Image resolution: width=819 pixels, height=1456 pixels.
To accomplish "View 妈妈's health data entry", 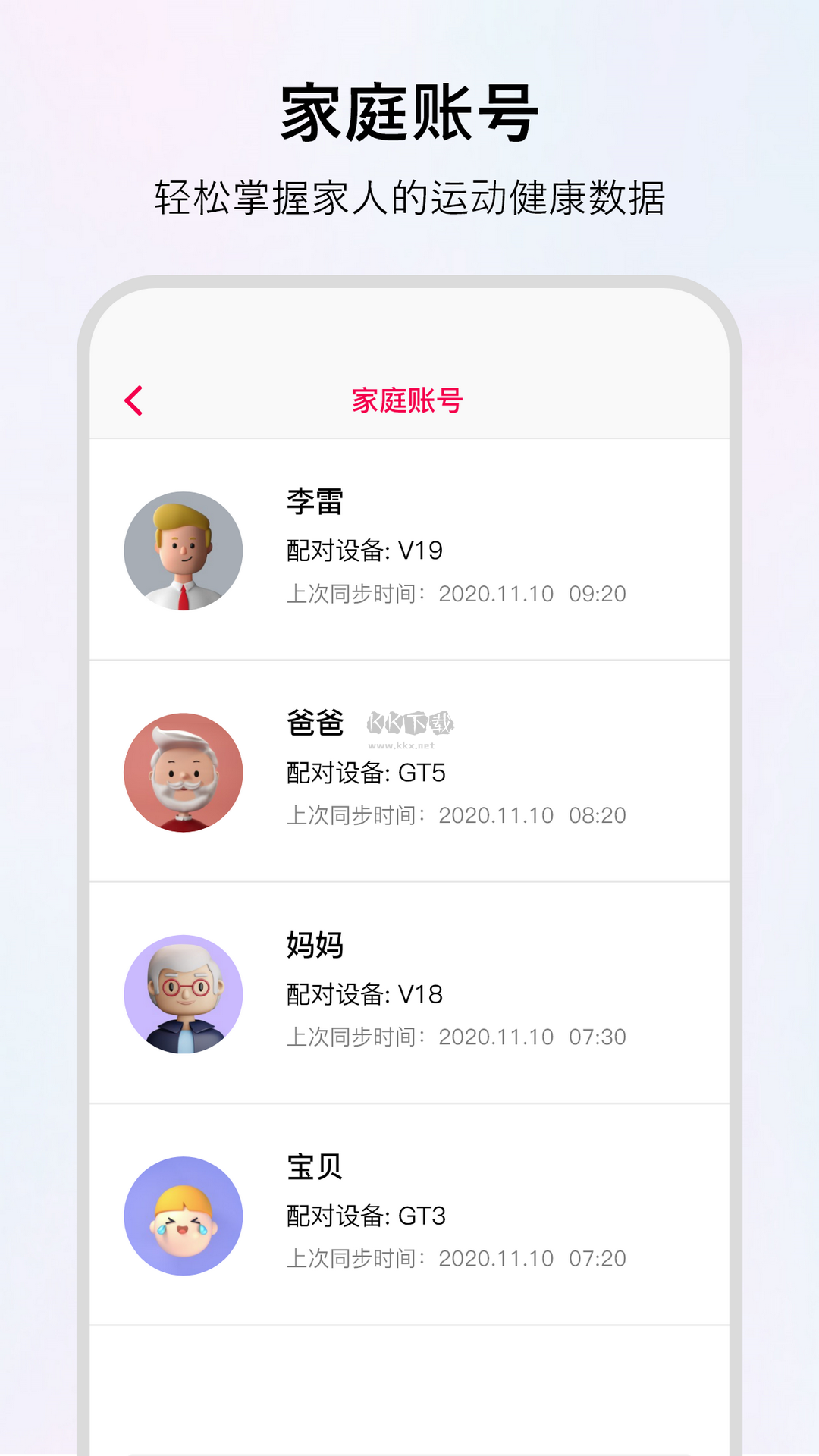I will pos(409,994).
